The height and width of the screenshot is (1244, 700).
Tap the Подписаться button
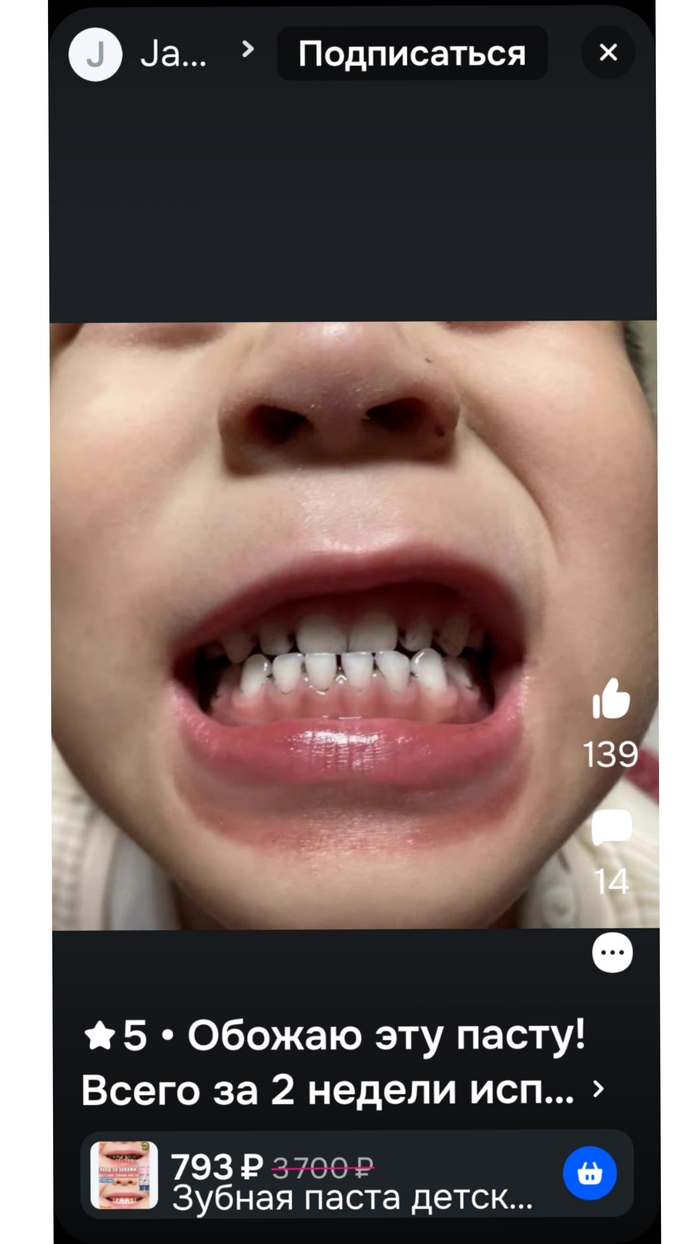[412, 54]
